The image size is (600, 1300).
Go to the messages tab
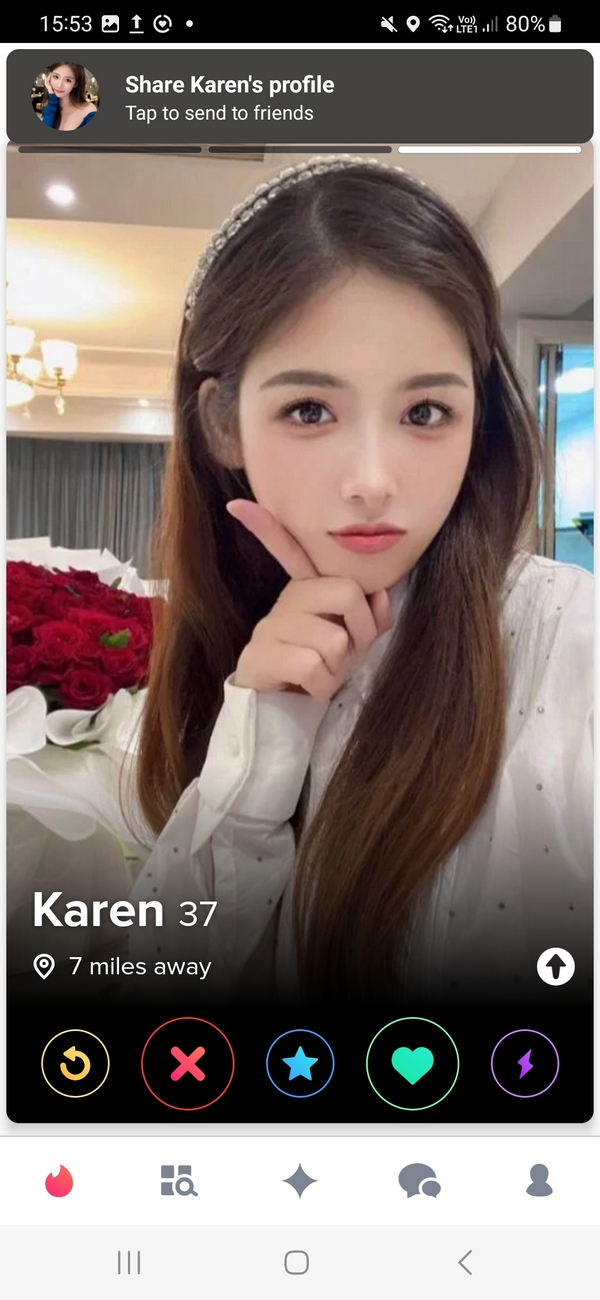[x=419, y=1182]
